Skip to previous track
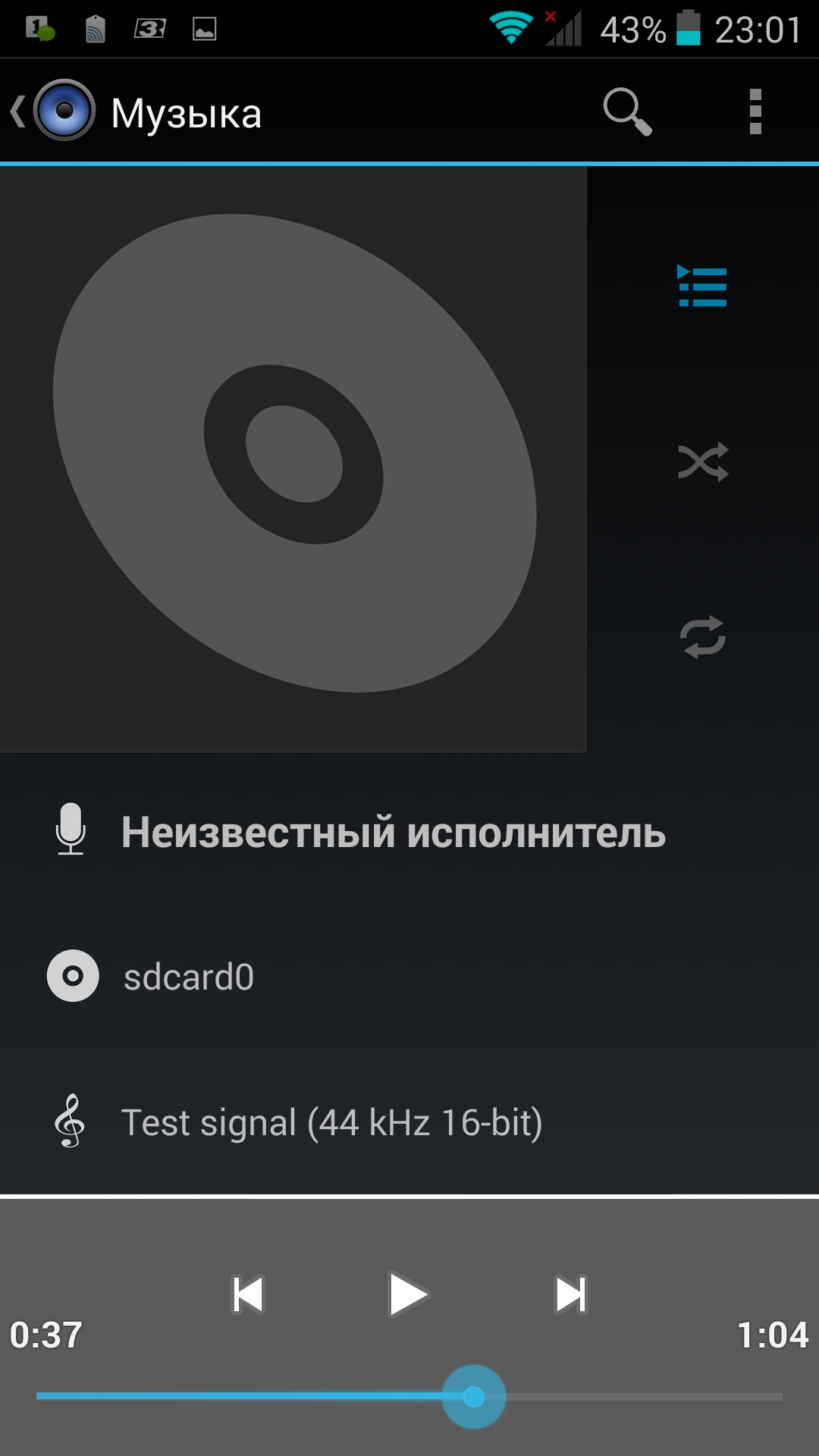The image size is (819, 1456). pos(248,1294)
